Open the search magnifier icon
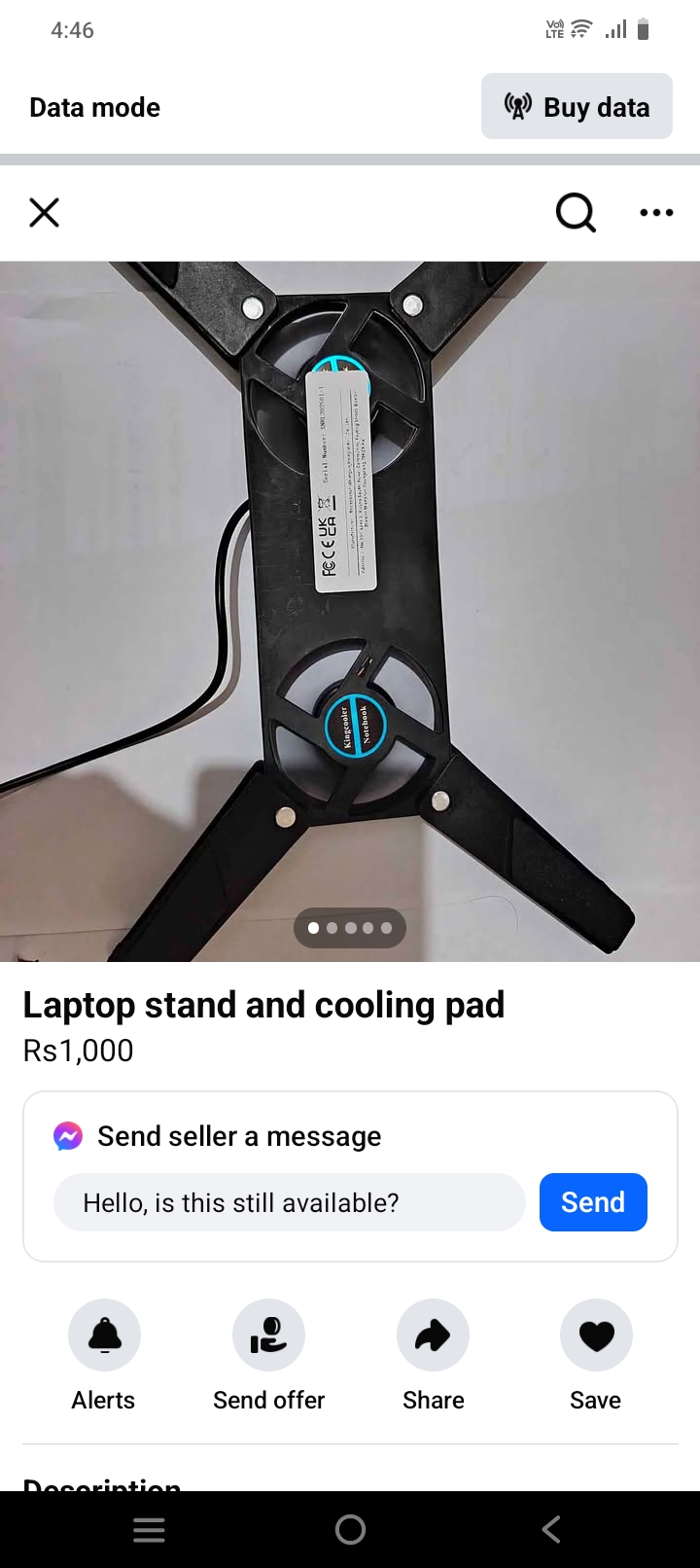The height and width of the screenshot is (1568, 700). (576, 212)
